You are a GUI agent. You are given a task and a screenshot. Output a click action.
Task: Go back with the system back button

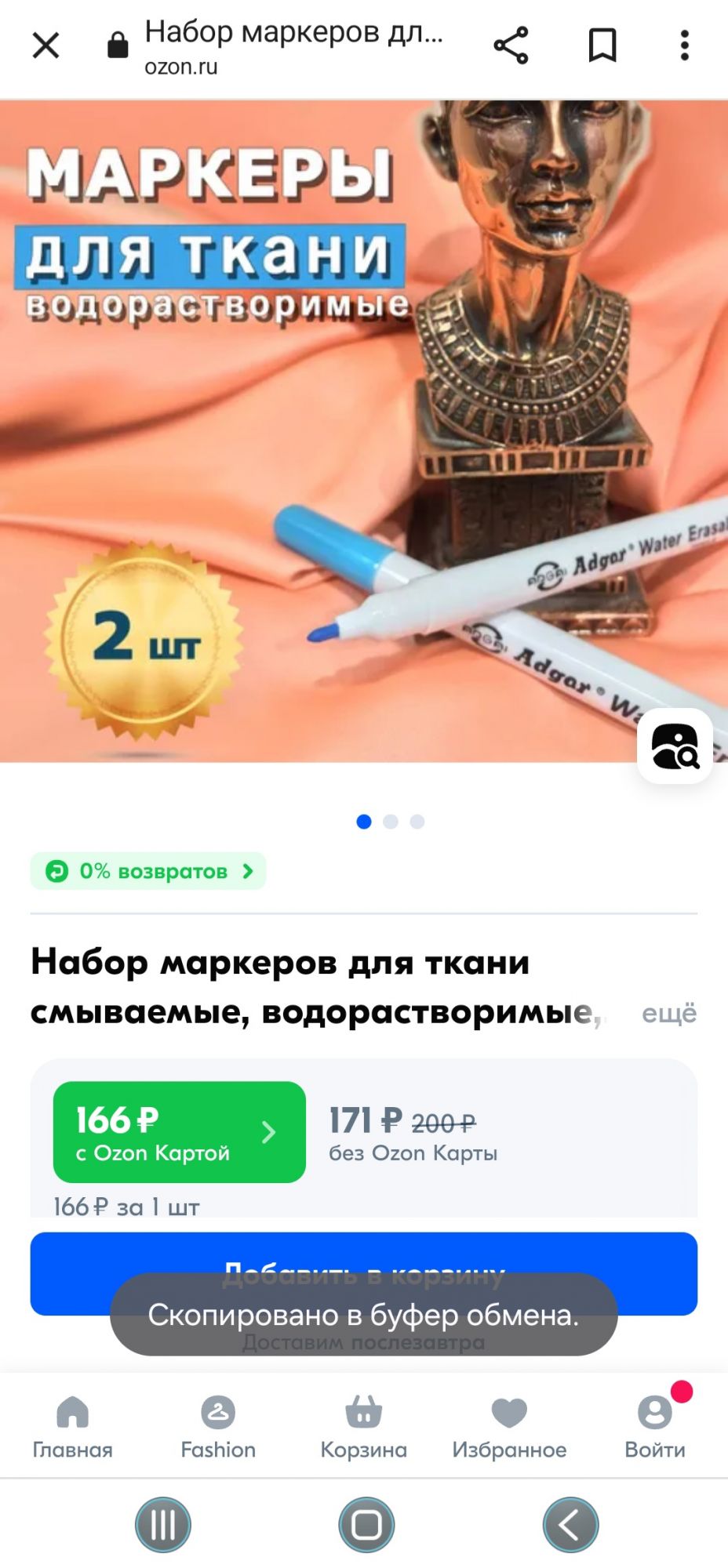570,1525
